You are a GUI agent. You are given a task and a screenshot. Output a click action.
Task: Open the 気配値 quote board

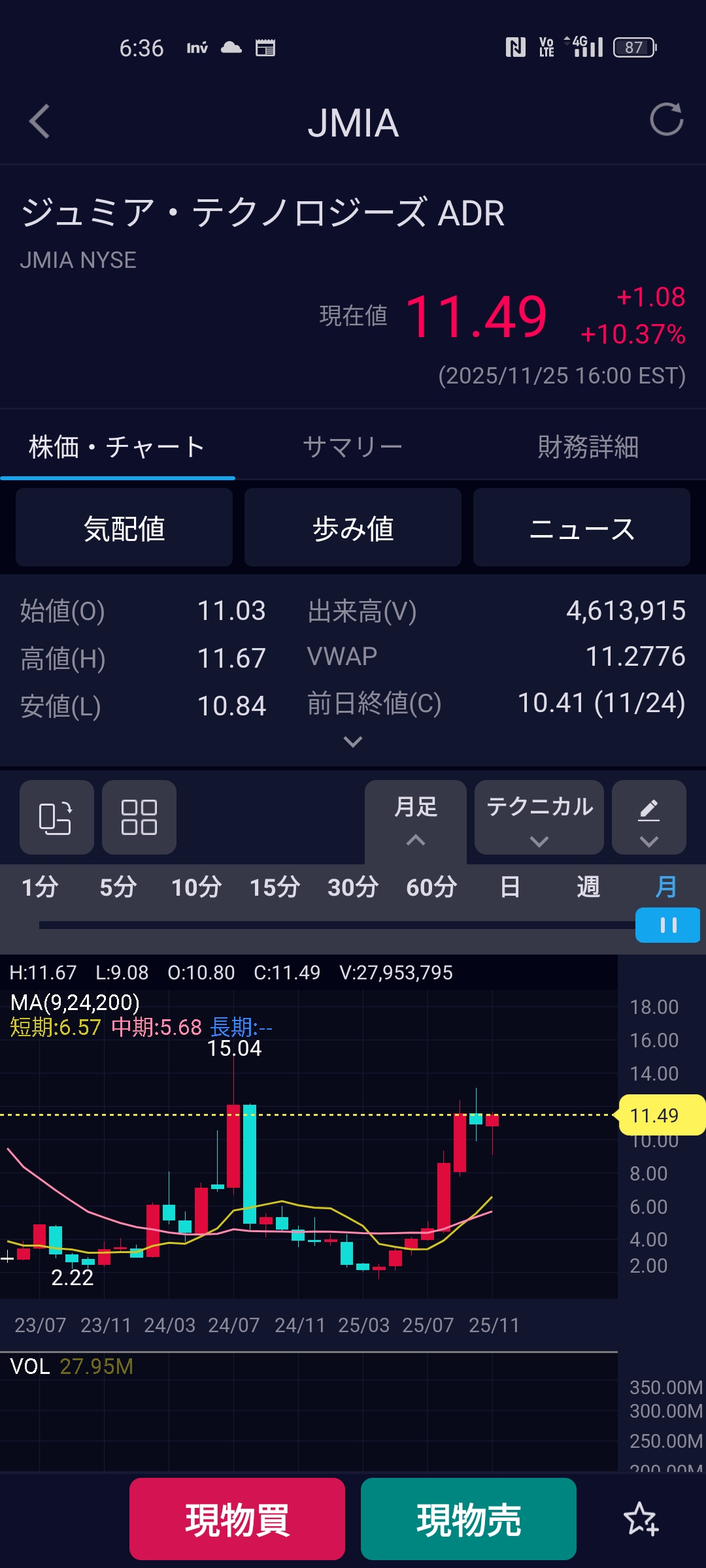(x=124, y=528)
